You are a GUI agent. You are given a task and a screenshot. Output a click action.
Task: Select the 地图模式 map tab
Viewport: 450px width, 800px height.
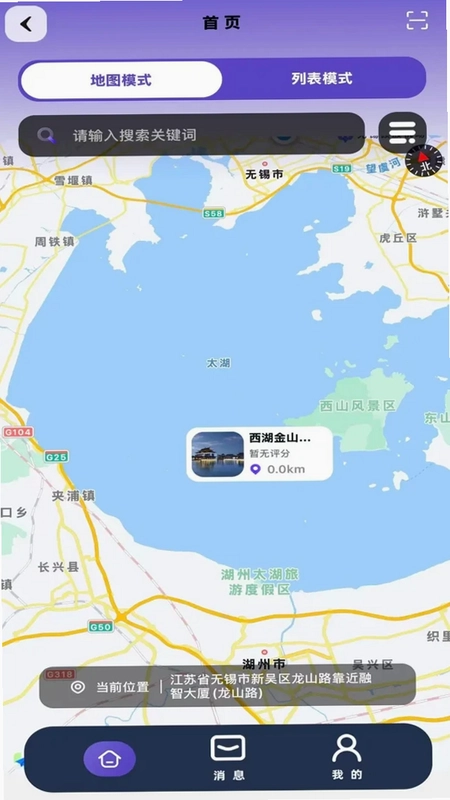121,80
